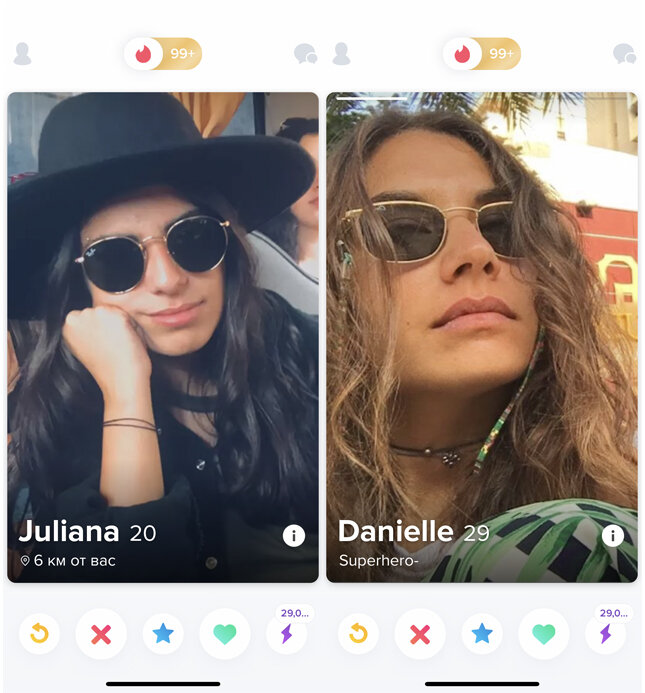Reject Juliana with the red X
The image size is (645, 693).
tap(101, 633)
